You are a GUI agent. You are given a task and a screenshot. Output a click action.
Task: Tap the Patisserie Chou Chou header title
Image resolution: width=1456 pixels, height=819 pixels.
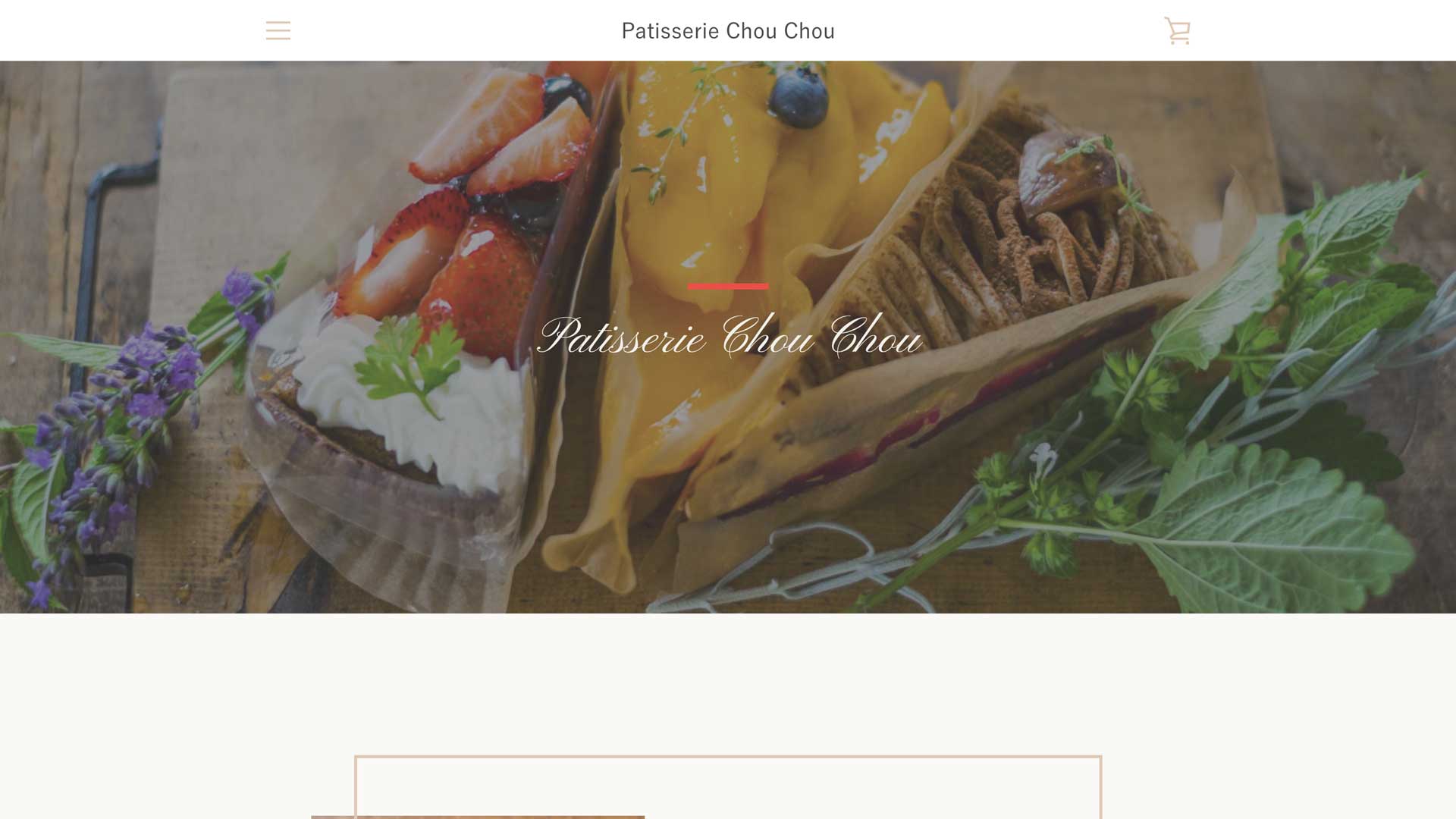727,31
